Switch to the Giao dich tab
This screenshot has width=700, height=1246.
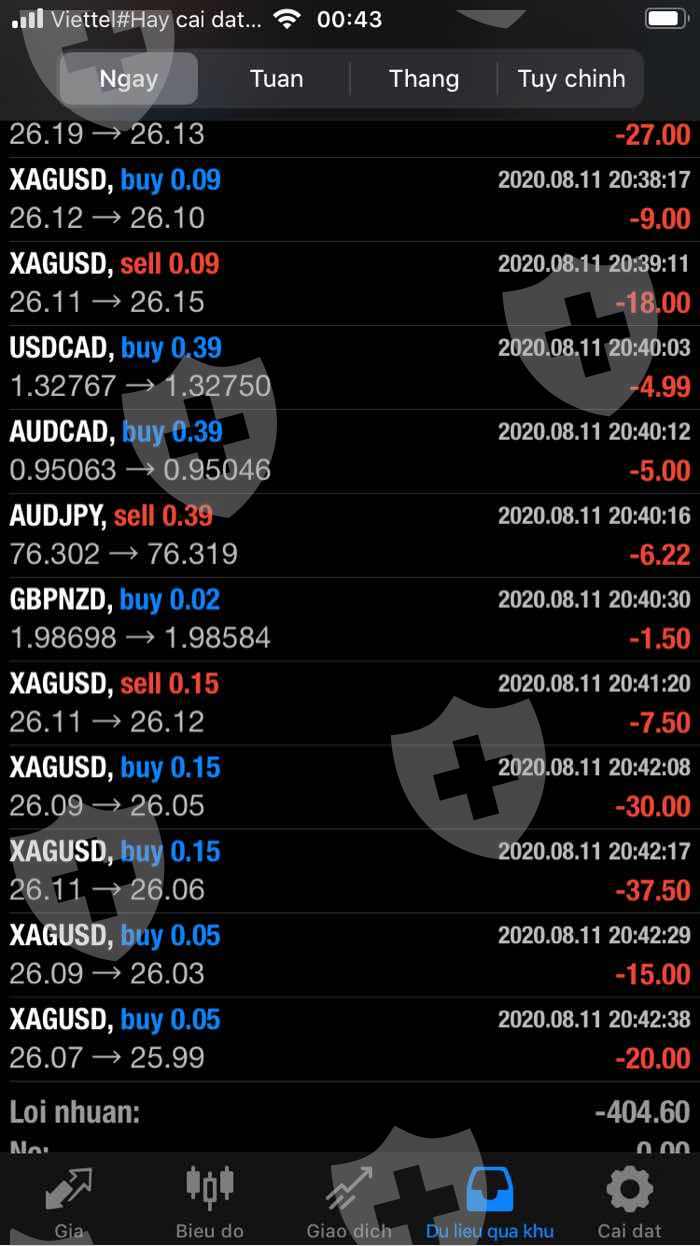click(x=350, y=1202)
